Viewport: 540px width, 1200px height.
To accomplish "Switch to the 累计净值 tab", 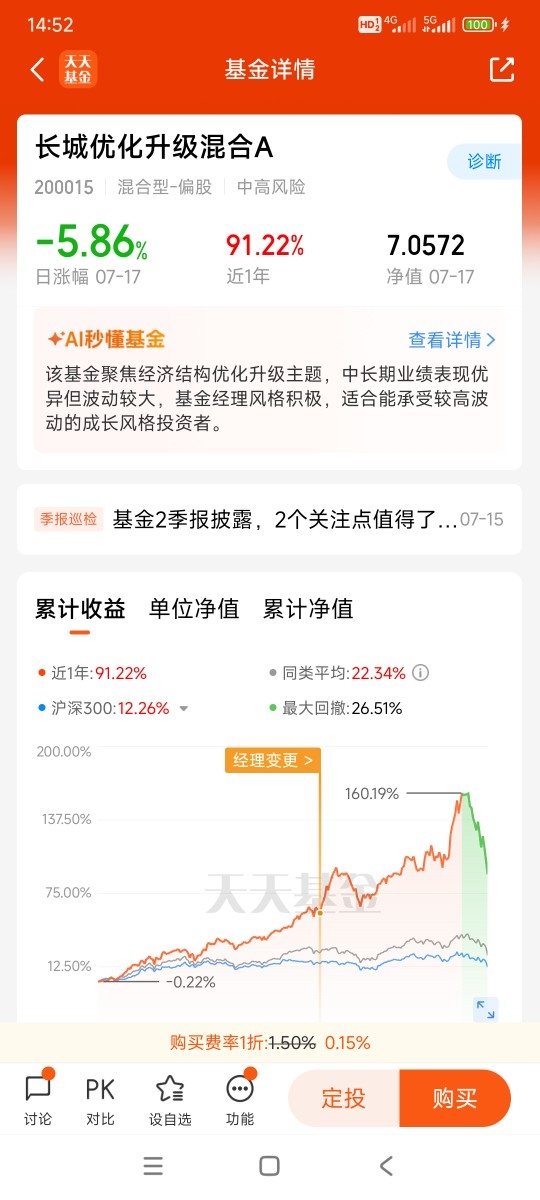I will (308, 608).
